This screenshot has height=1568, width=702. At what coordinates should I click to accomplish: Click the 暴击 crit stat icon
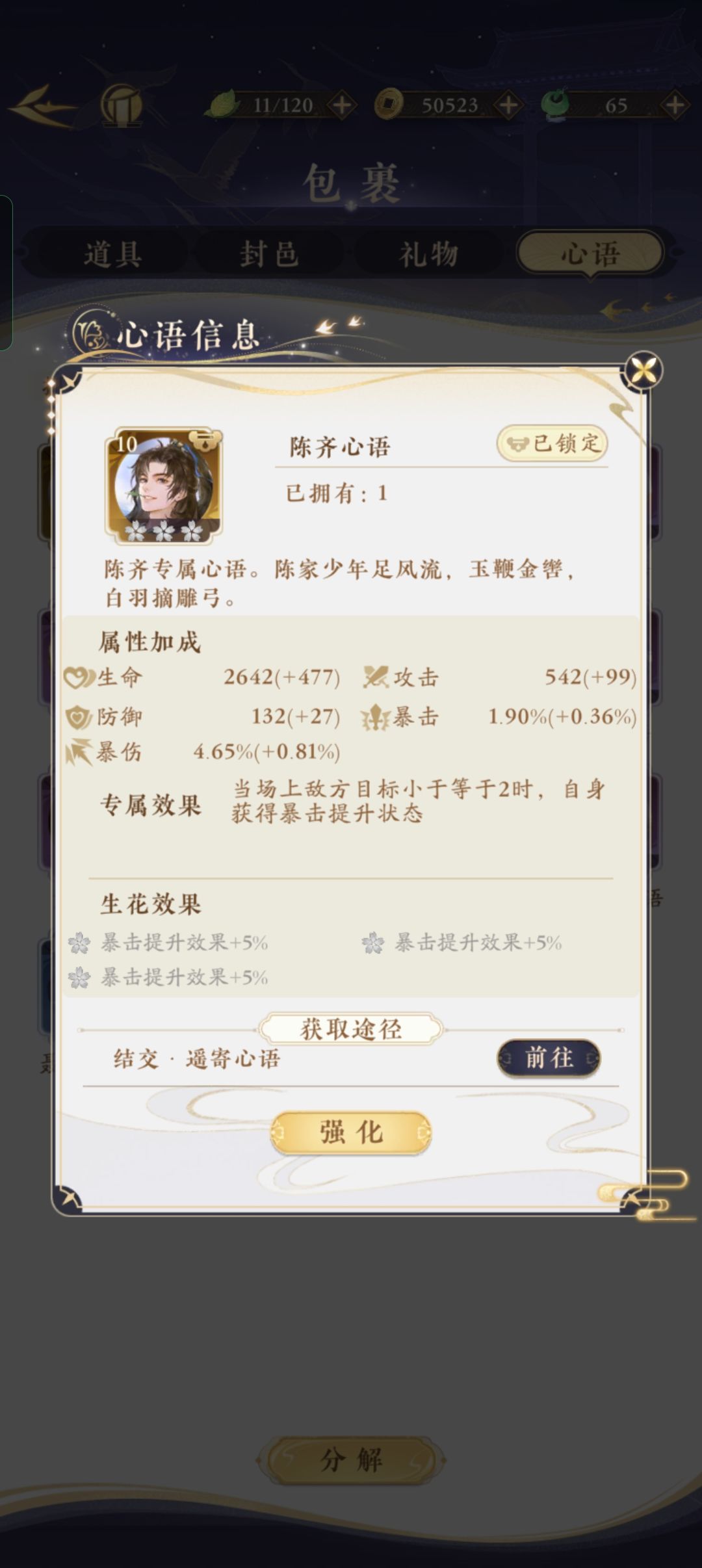pyautogui.click(x=375, y=717)
